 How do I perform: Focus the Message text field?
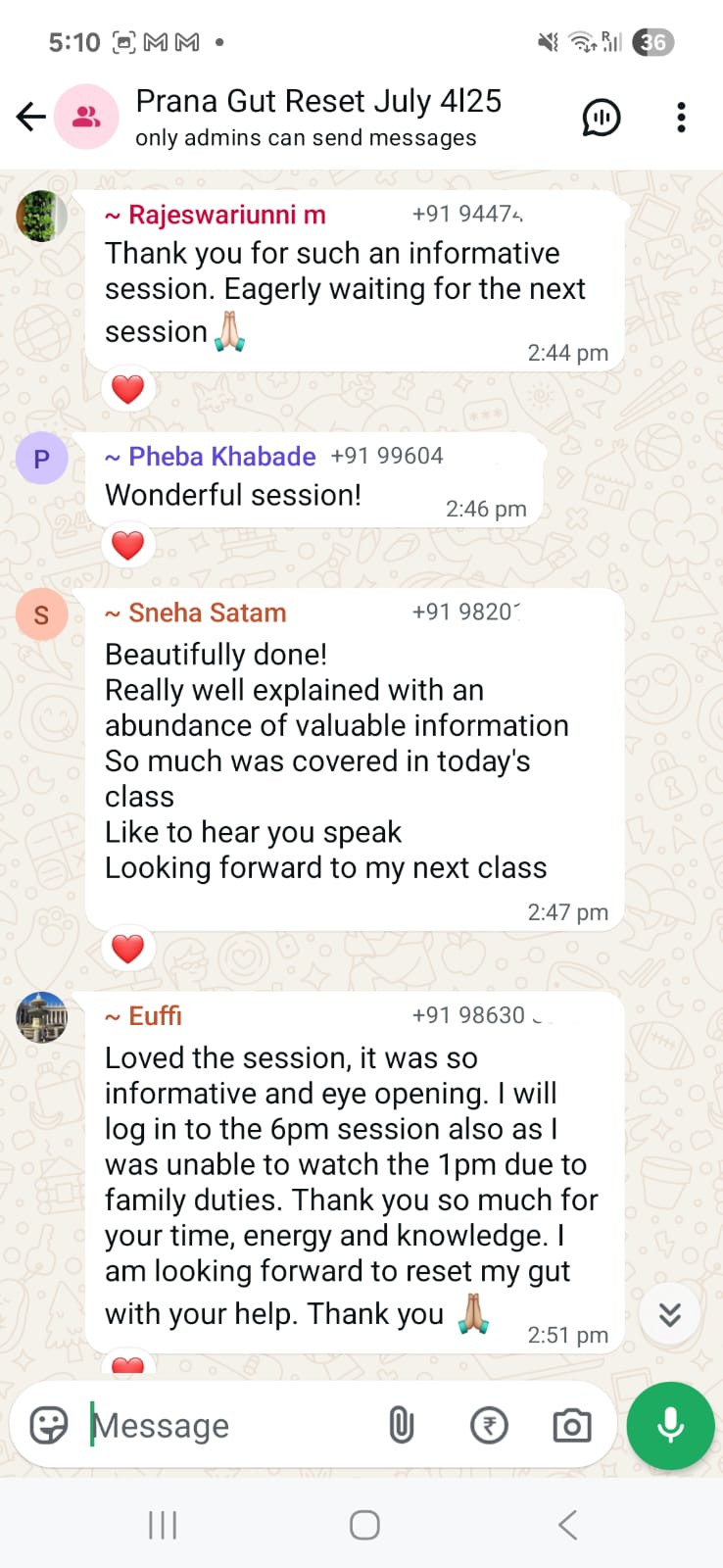click(225, 1425)
